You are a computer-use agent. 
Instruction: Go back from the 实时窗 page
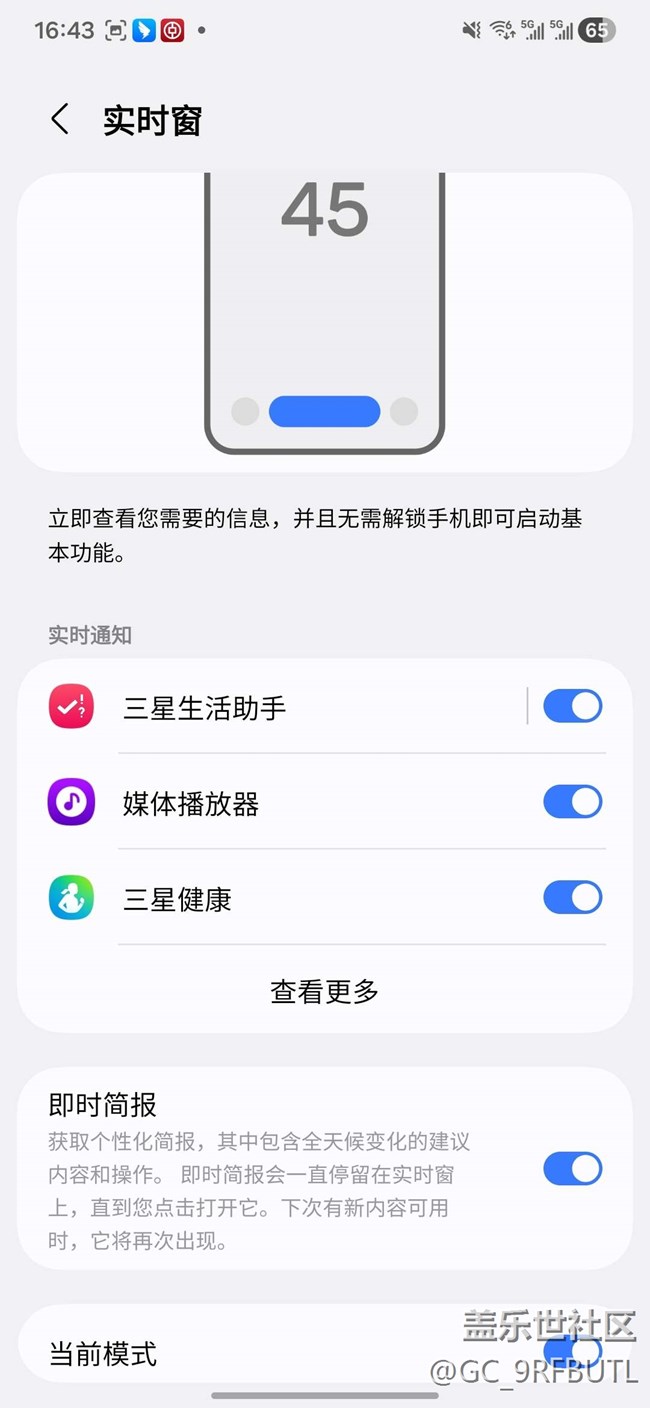(60, 120)
